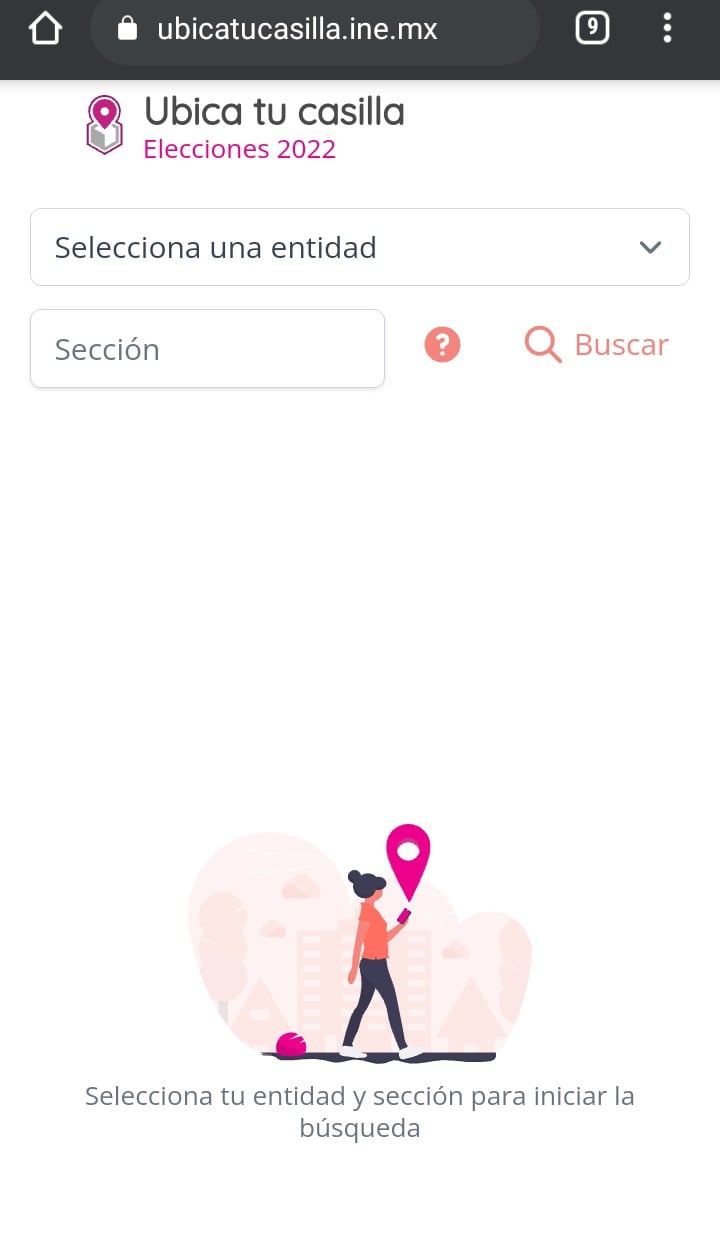Open the question mark help icon
720x1260 pixels.
pyautogui.click(x=442, y=345)
